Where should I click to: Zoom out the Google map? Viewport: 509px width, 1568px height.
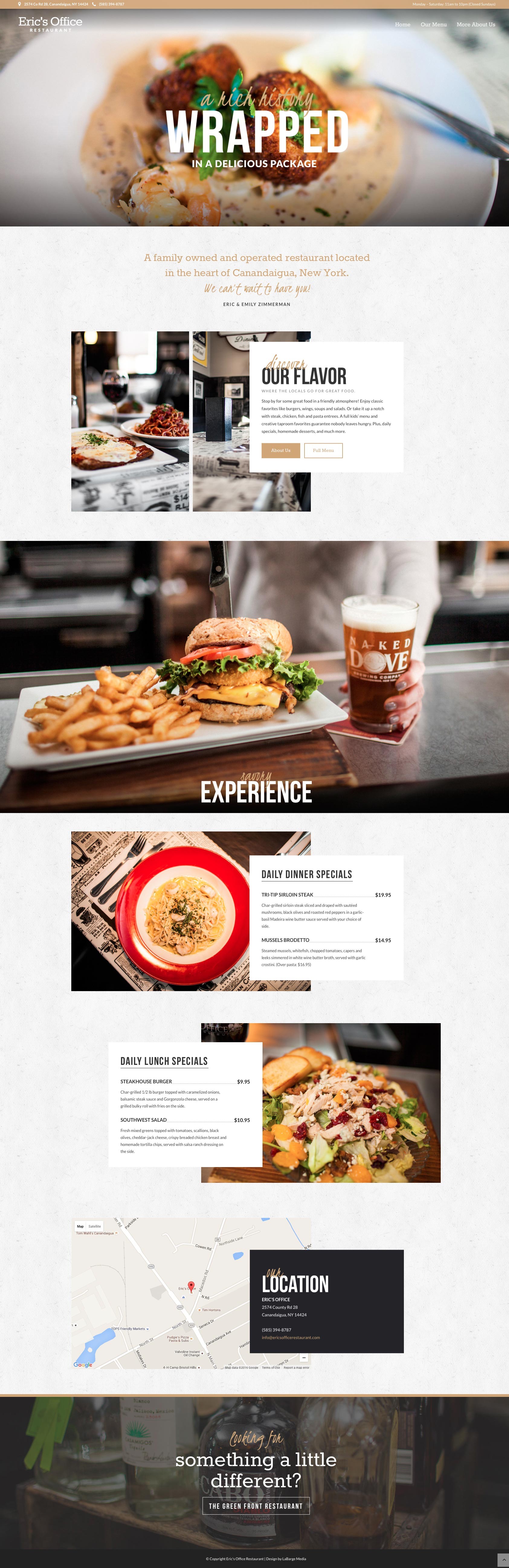point(304,1357)
